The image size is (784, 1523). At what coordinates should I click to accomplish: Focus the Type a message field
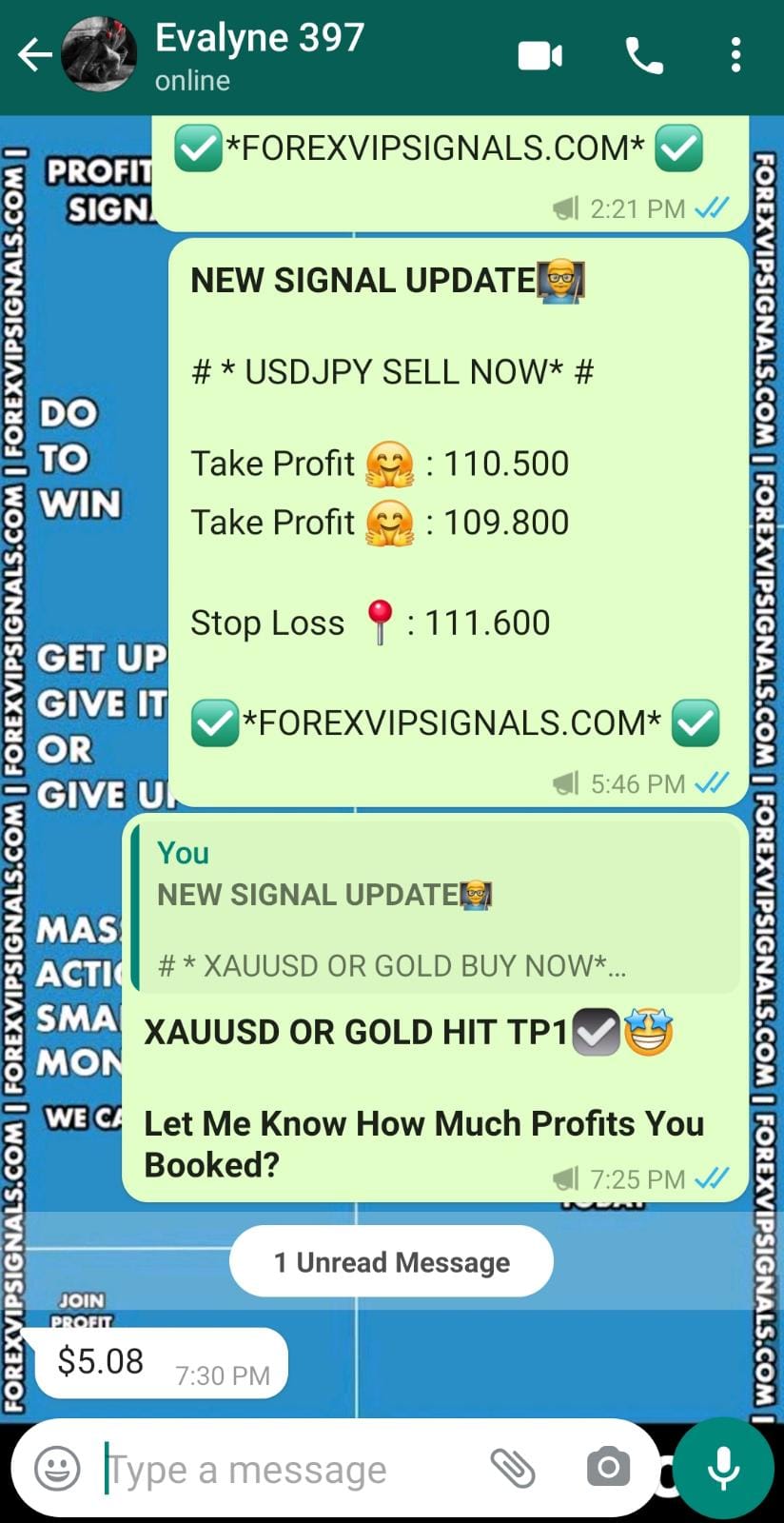tap(285, 1470)
